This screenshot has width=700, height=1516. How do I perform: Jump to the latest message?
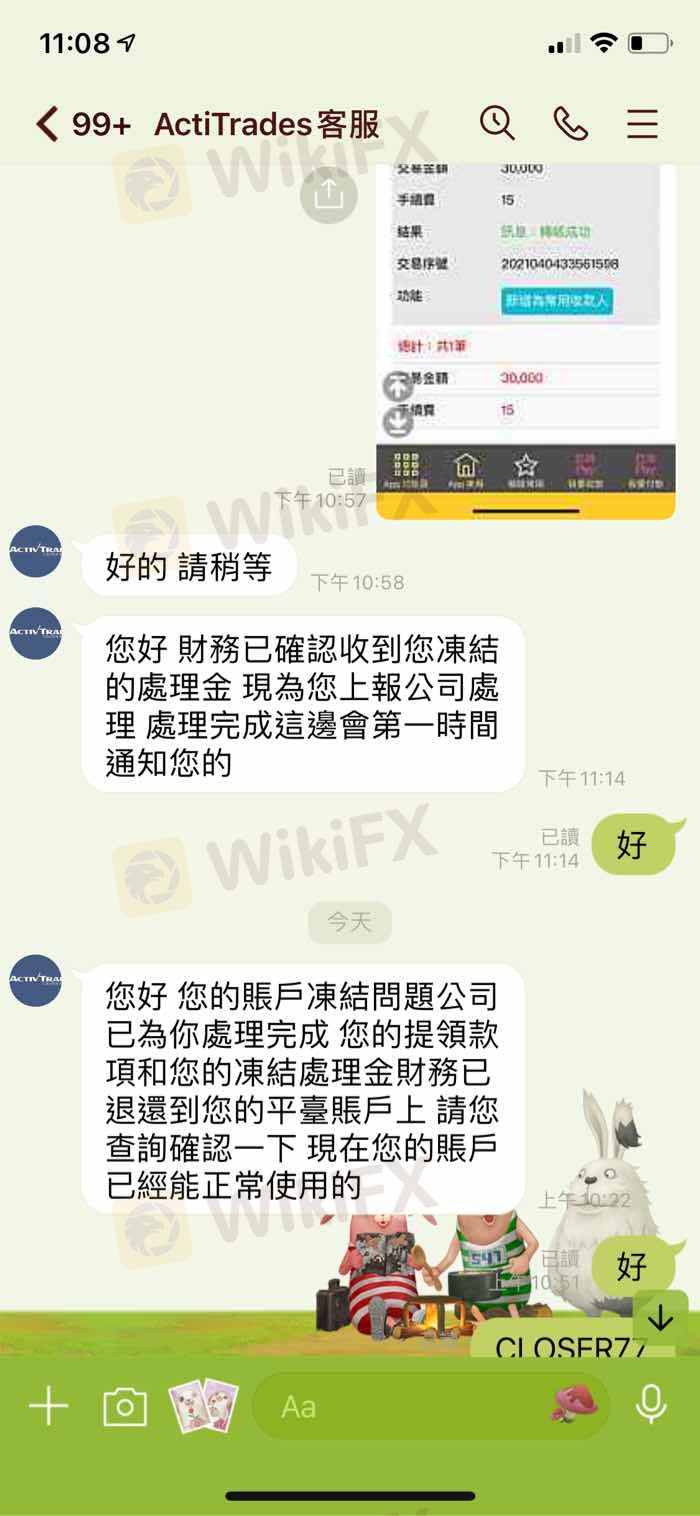click(x=661, y=1318)
